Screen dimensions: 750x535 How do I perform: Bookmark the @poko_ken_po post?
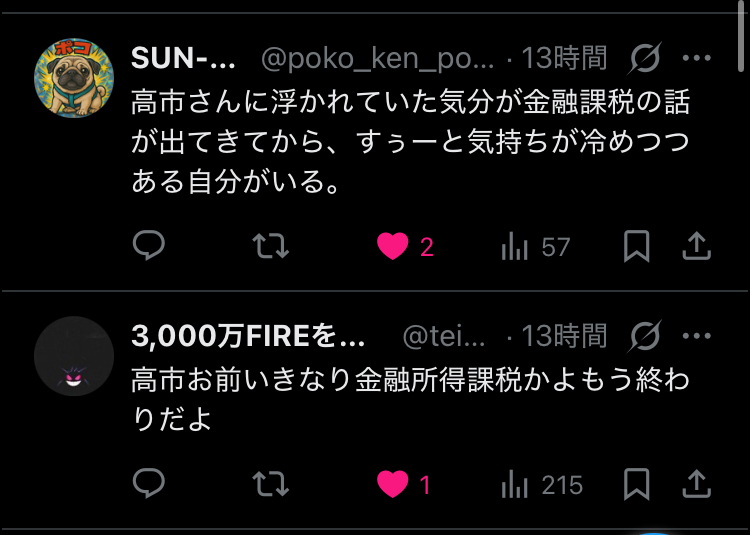click(x=636, y=246)
